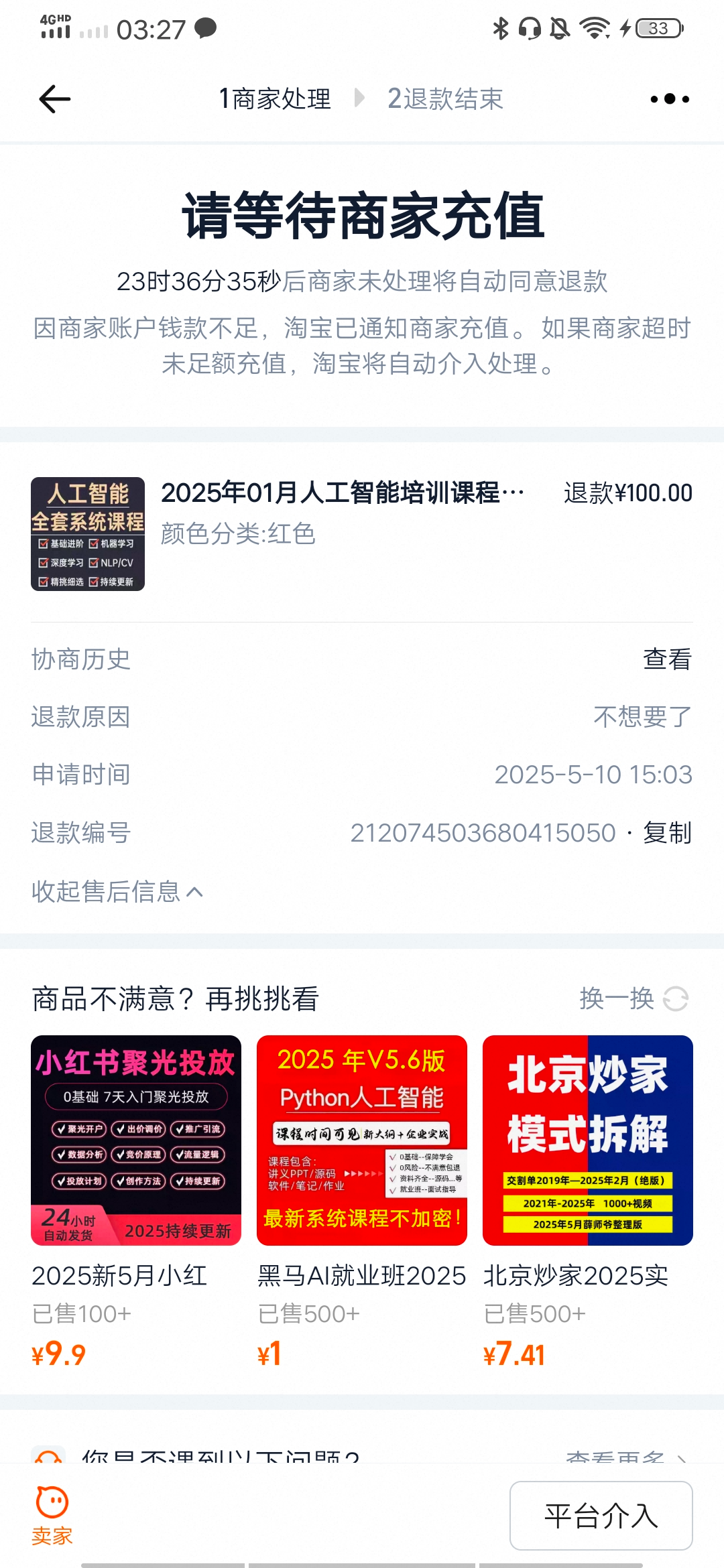
Task: Collapse 收起售后信息 section
Action: (115, 891)
